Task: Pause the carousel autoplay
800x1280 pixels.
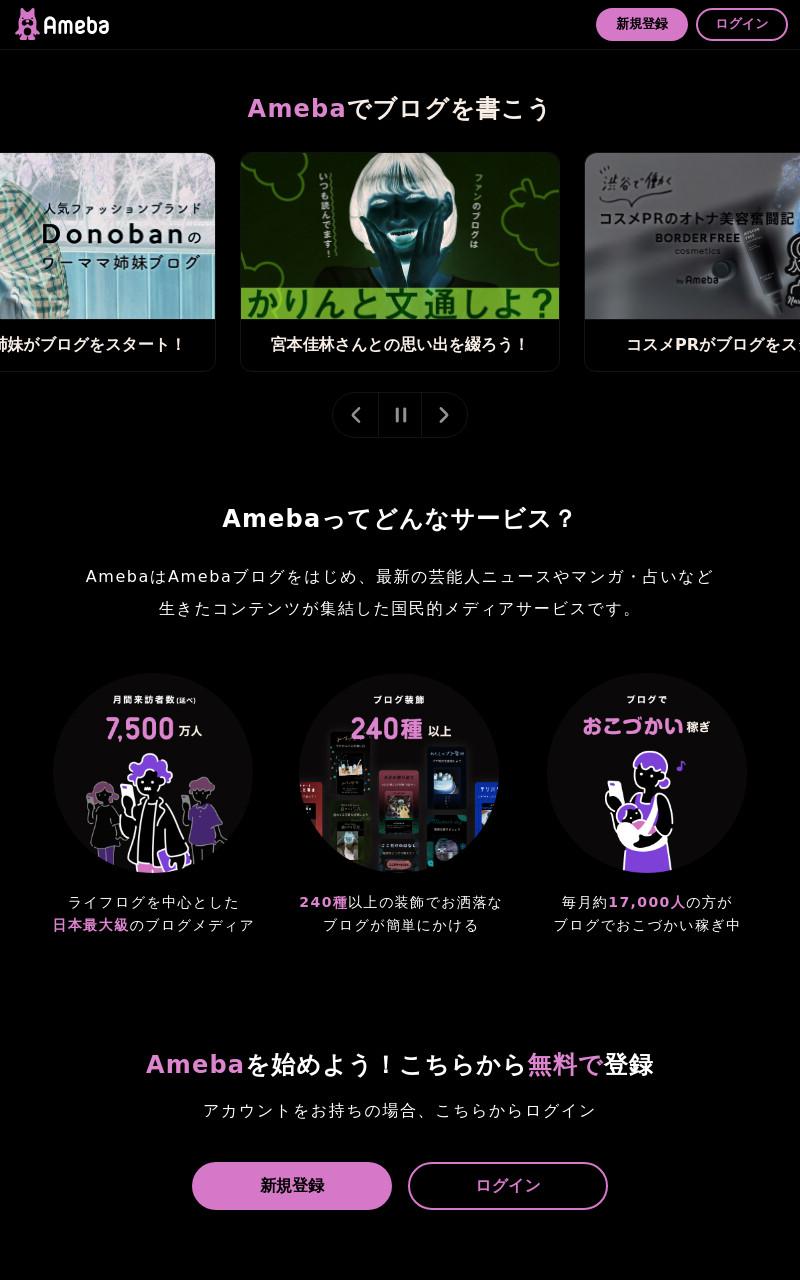Action: point(400,415)
